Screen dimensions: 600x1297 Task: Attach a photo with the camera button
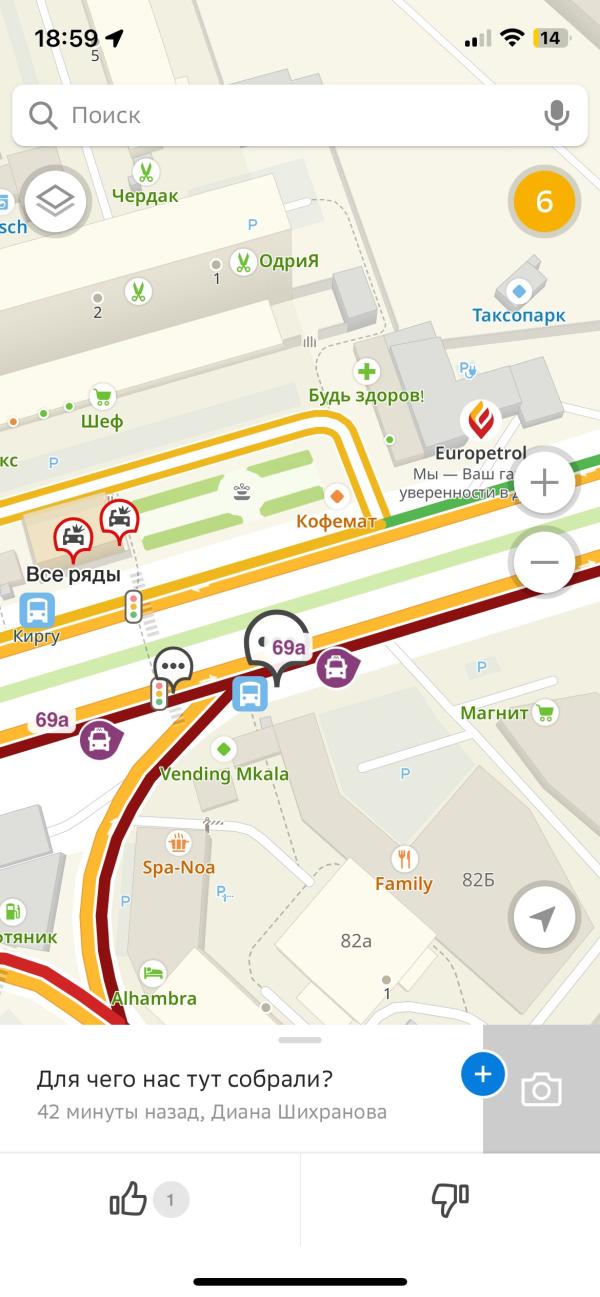pos(541,1089)
